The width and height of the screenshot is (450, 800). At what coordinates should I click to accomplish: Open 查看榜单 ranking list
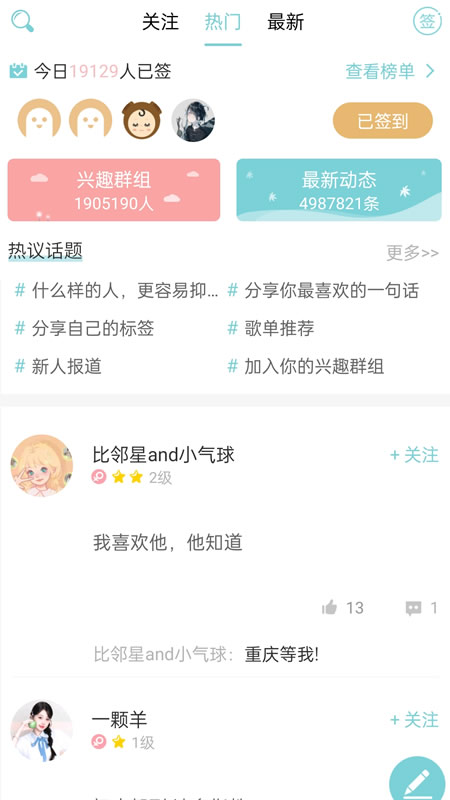(x=390, y=71)
